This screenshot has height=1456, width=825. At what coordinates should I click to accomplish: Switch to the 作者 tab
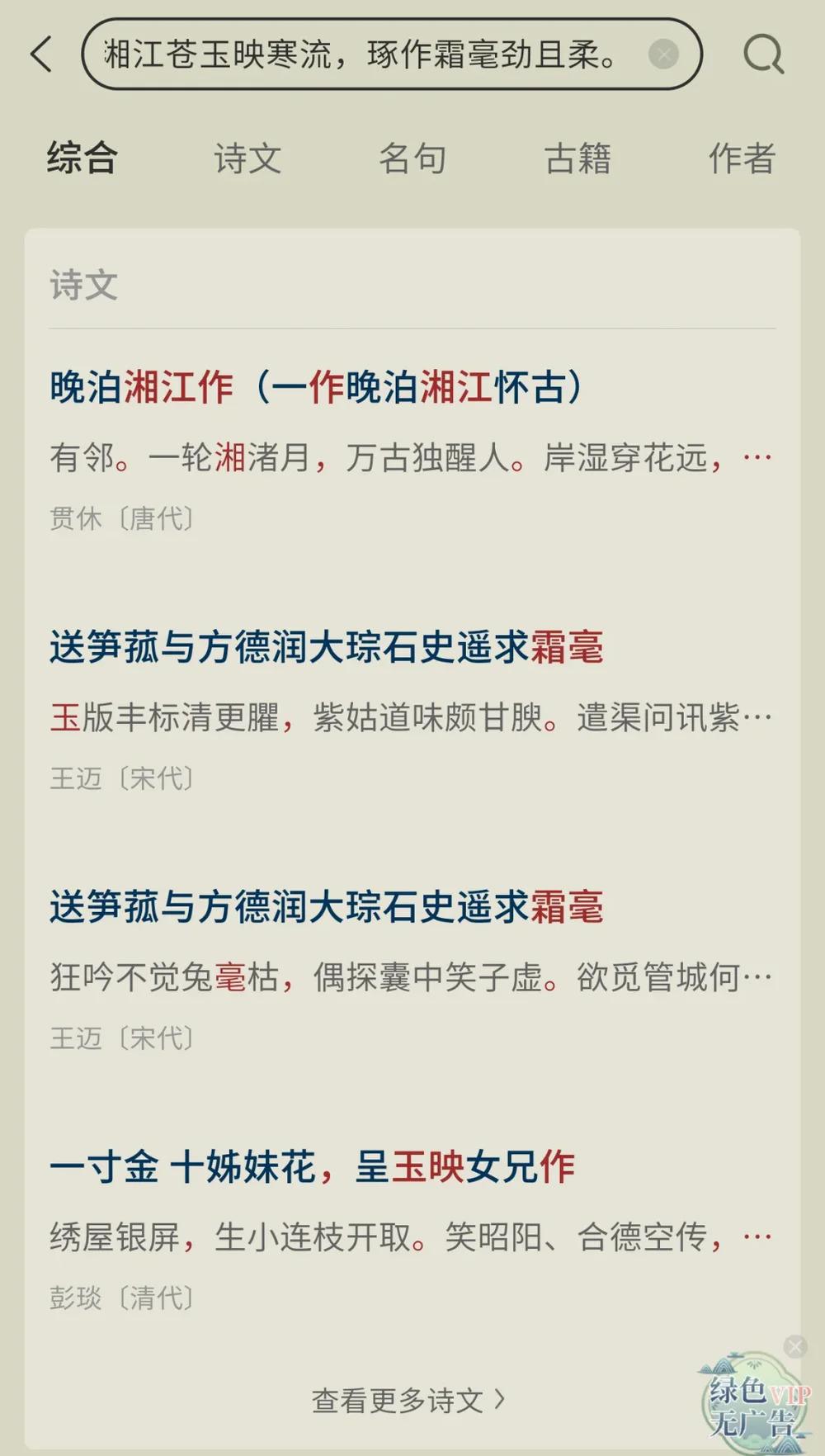[742, 158]
